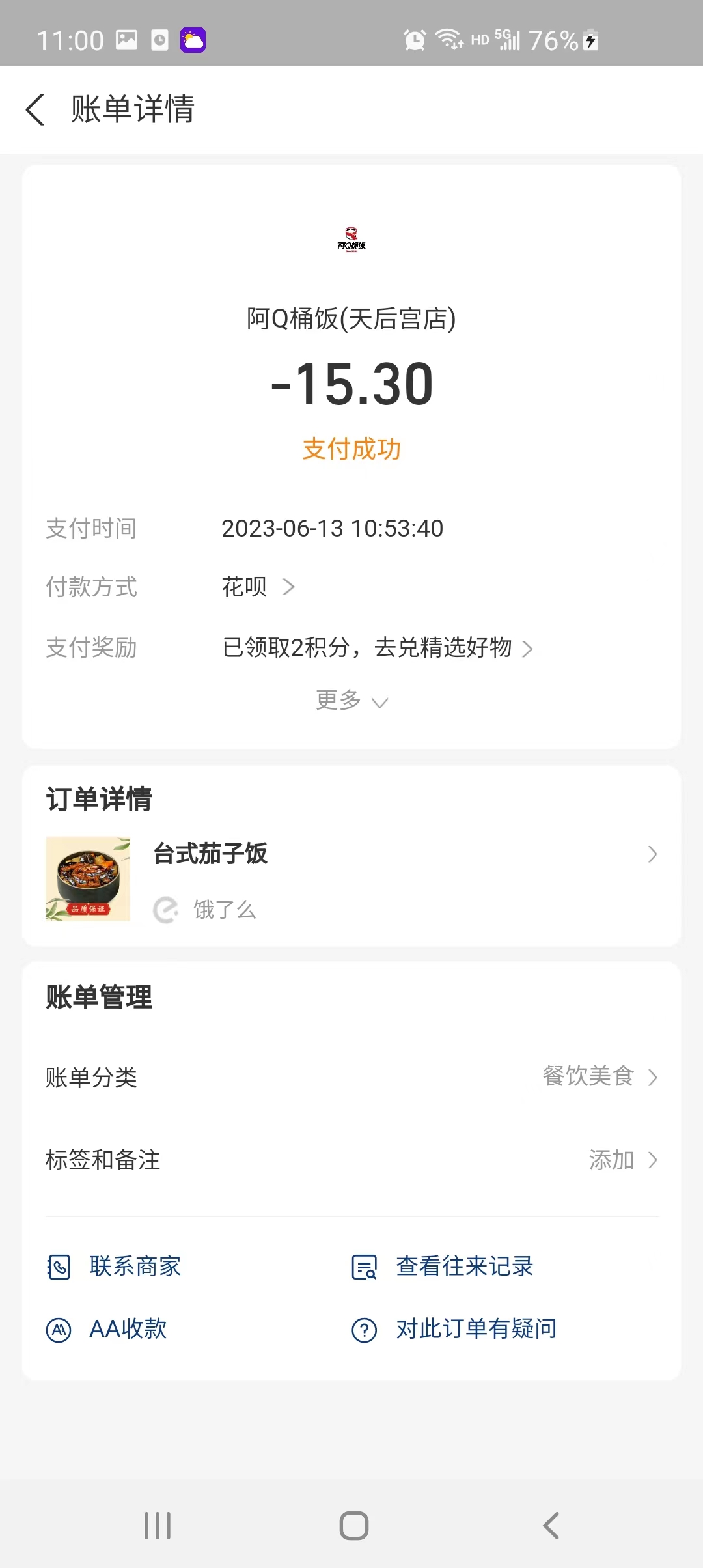Change 账单分类 from 餐饮美食
Image resolution: width=703 pixels, height=1568 pixels.
click(599, 1076)
